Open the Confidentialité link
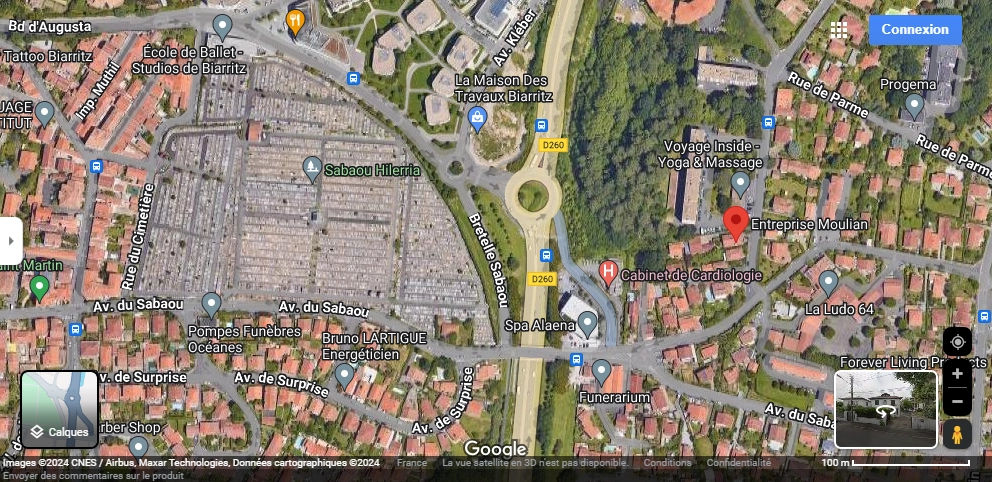 coord(738,463)
